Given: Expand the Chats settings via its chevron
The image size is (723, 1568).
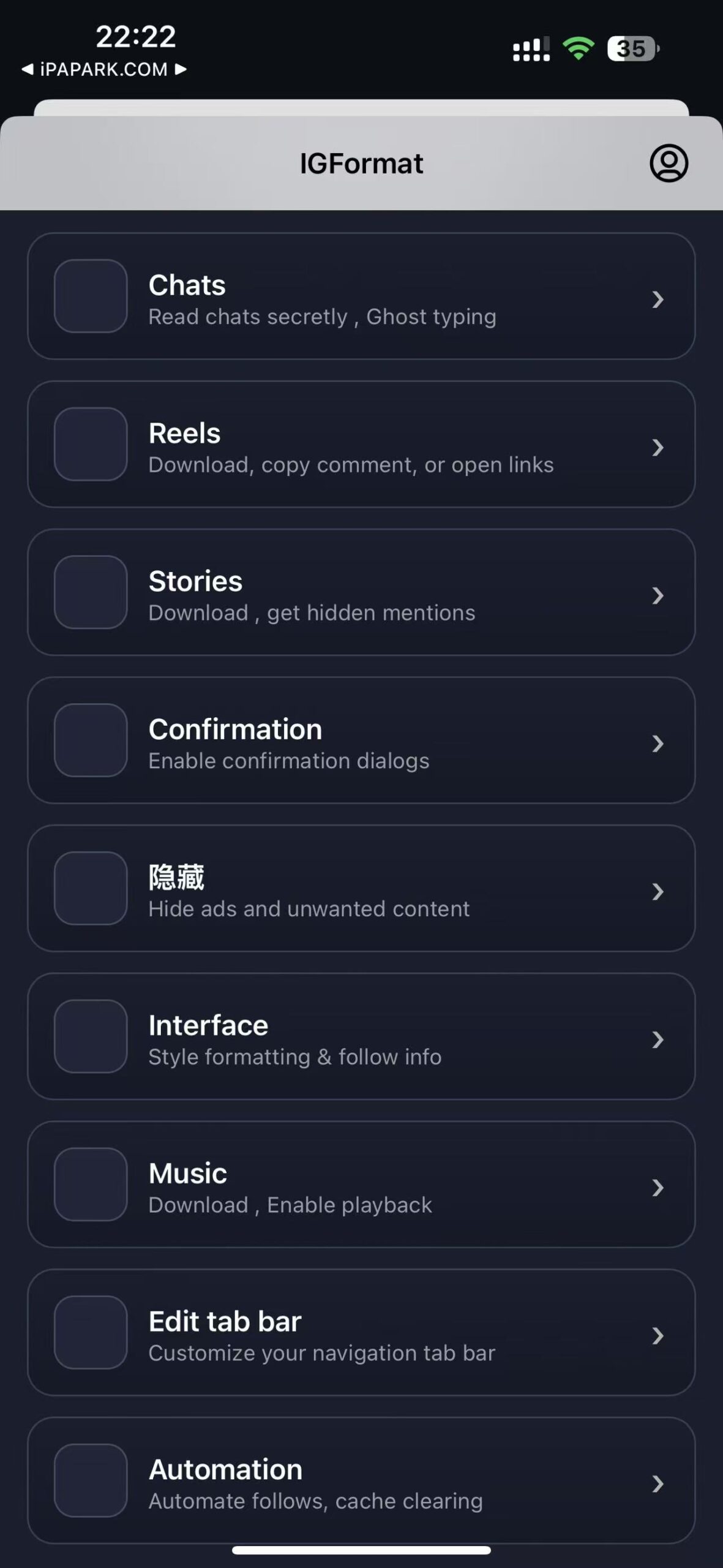Looking at the screenshot, I should (658, 300).
